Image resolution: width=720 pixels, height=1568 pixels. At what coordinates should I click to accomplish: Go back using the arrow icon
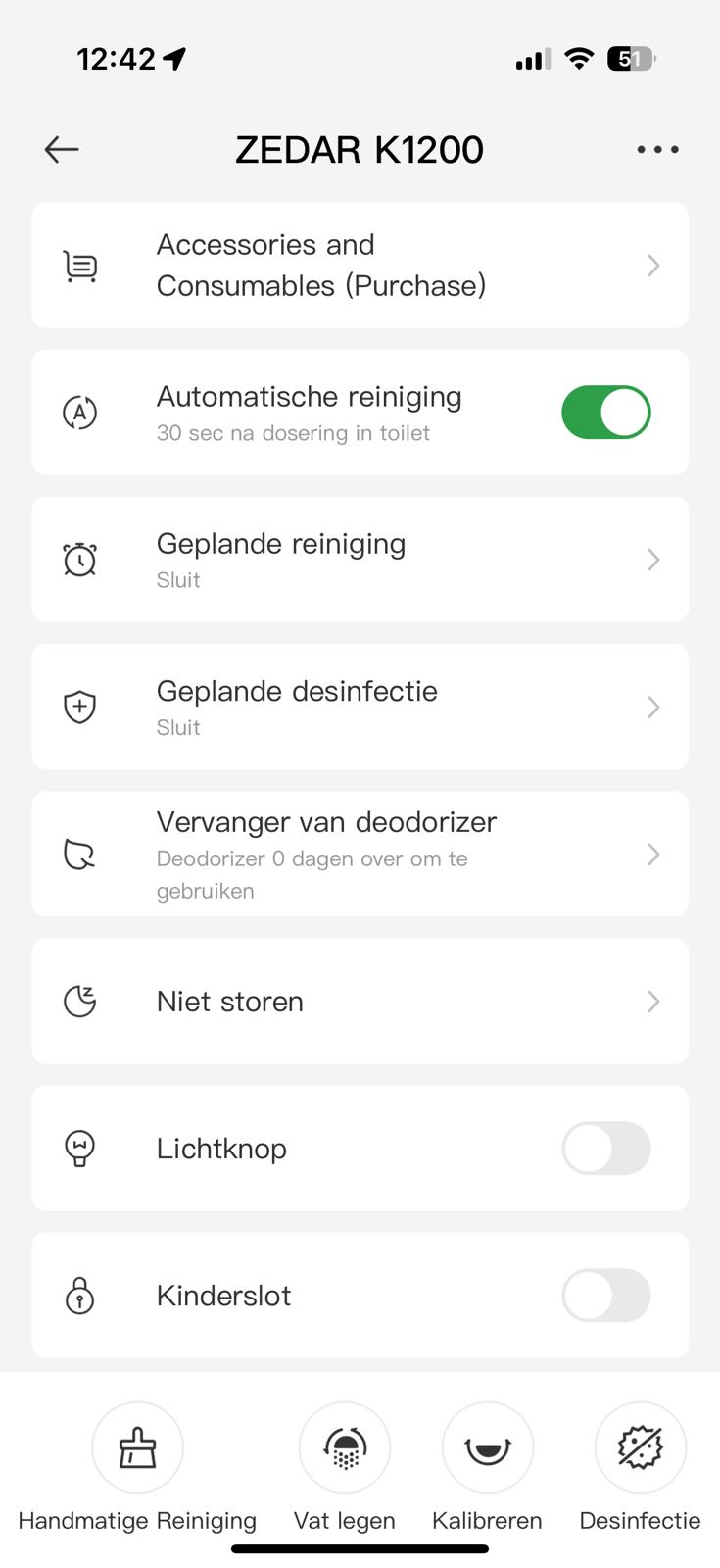62,149
